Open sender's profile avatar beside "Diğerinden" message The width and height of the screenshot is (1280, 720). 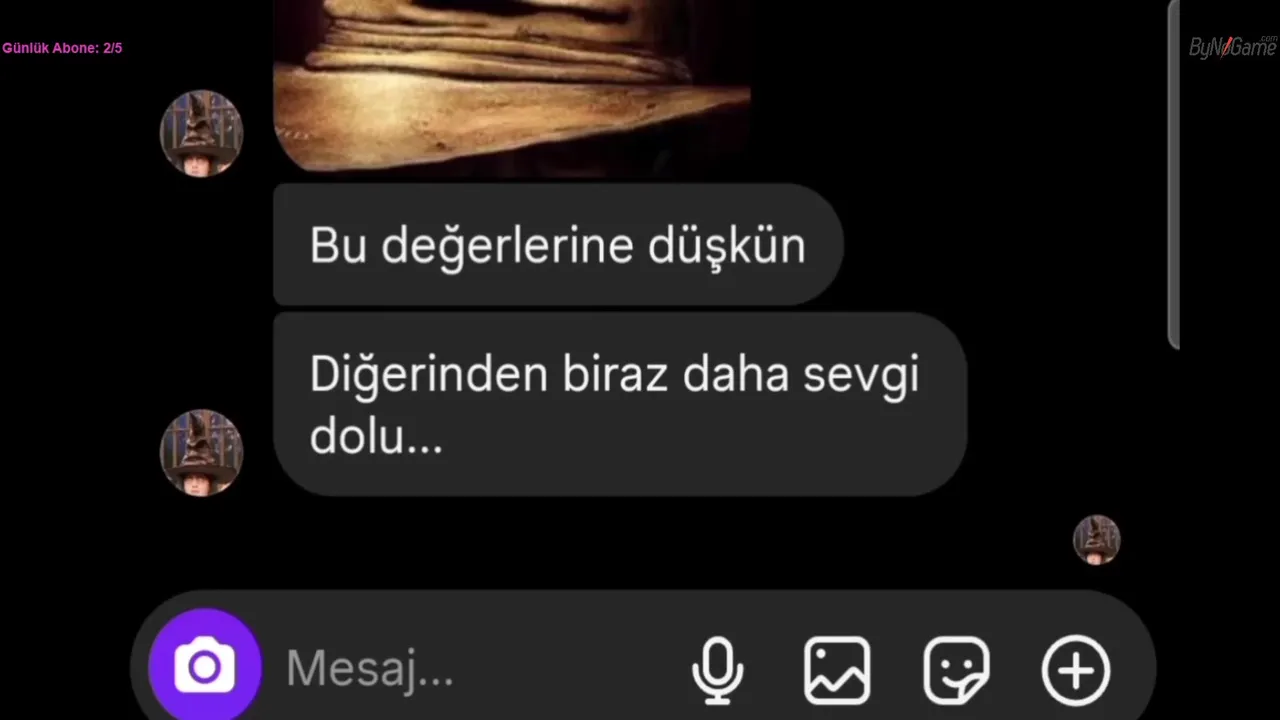(x=202, y=452)
